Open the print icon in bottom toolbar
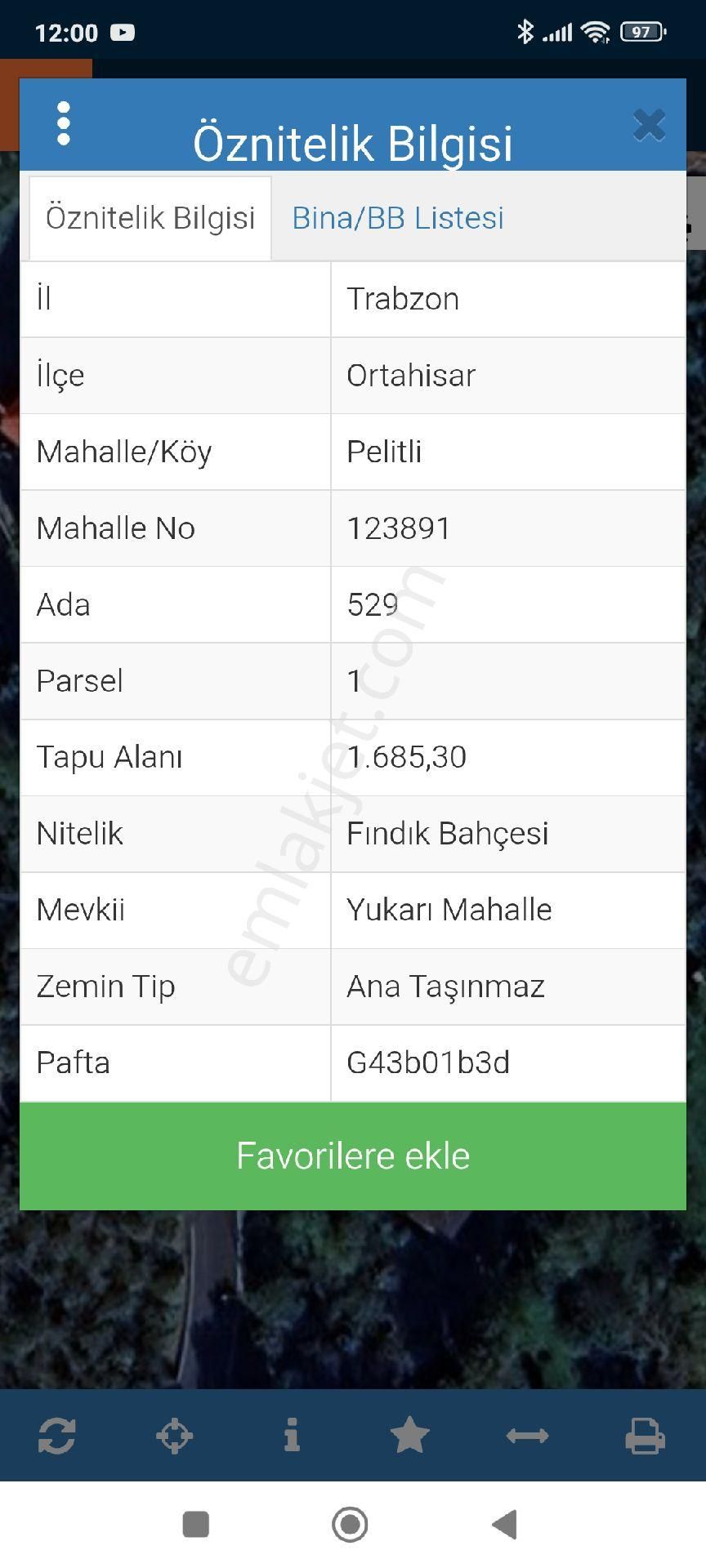Screen dimensions: 706x1568 click(x=645, y=1436)
